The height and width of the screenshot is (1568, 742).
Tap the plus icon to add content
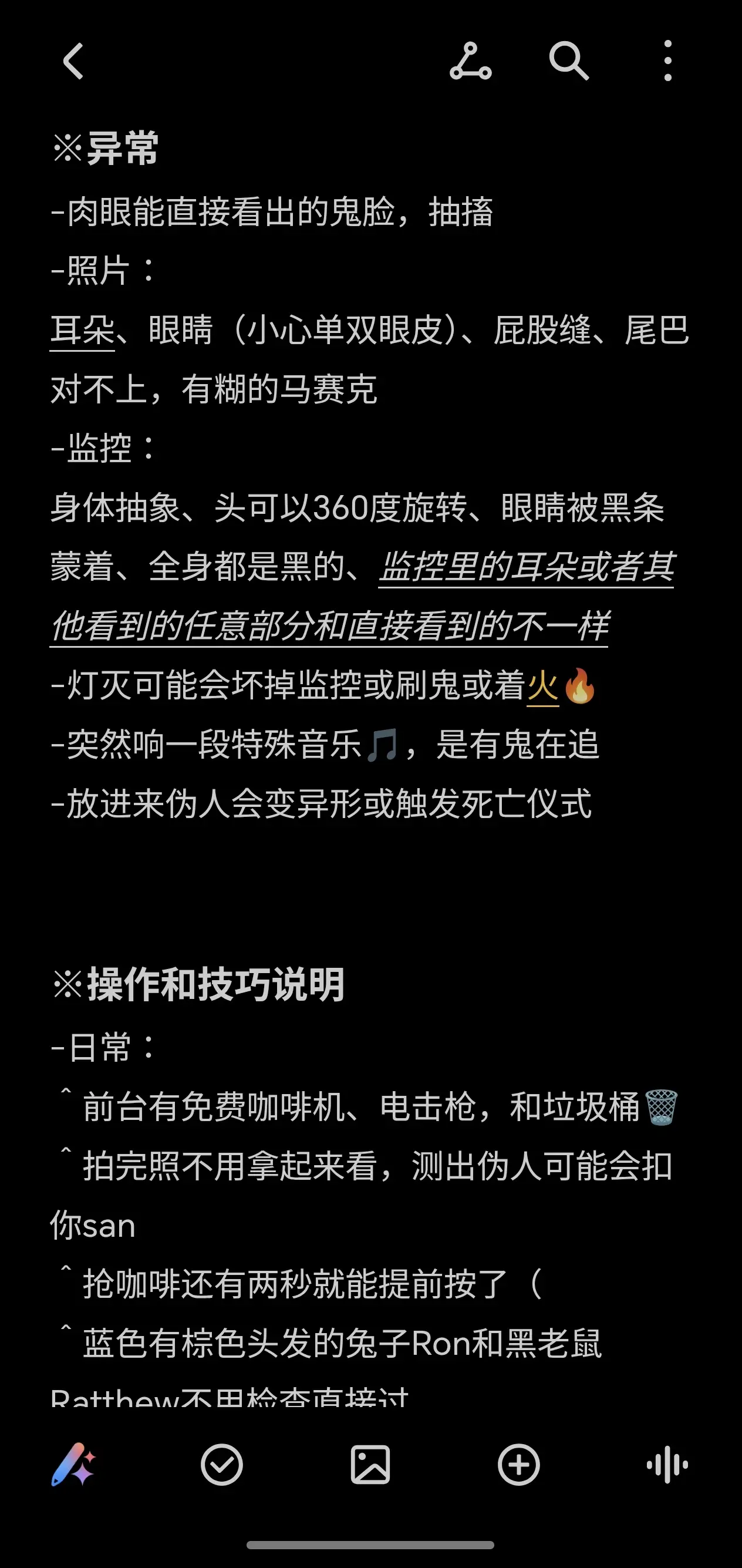point(518,1465)
